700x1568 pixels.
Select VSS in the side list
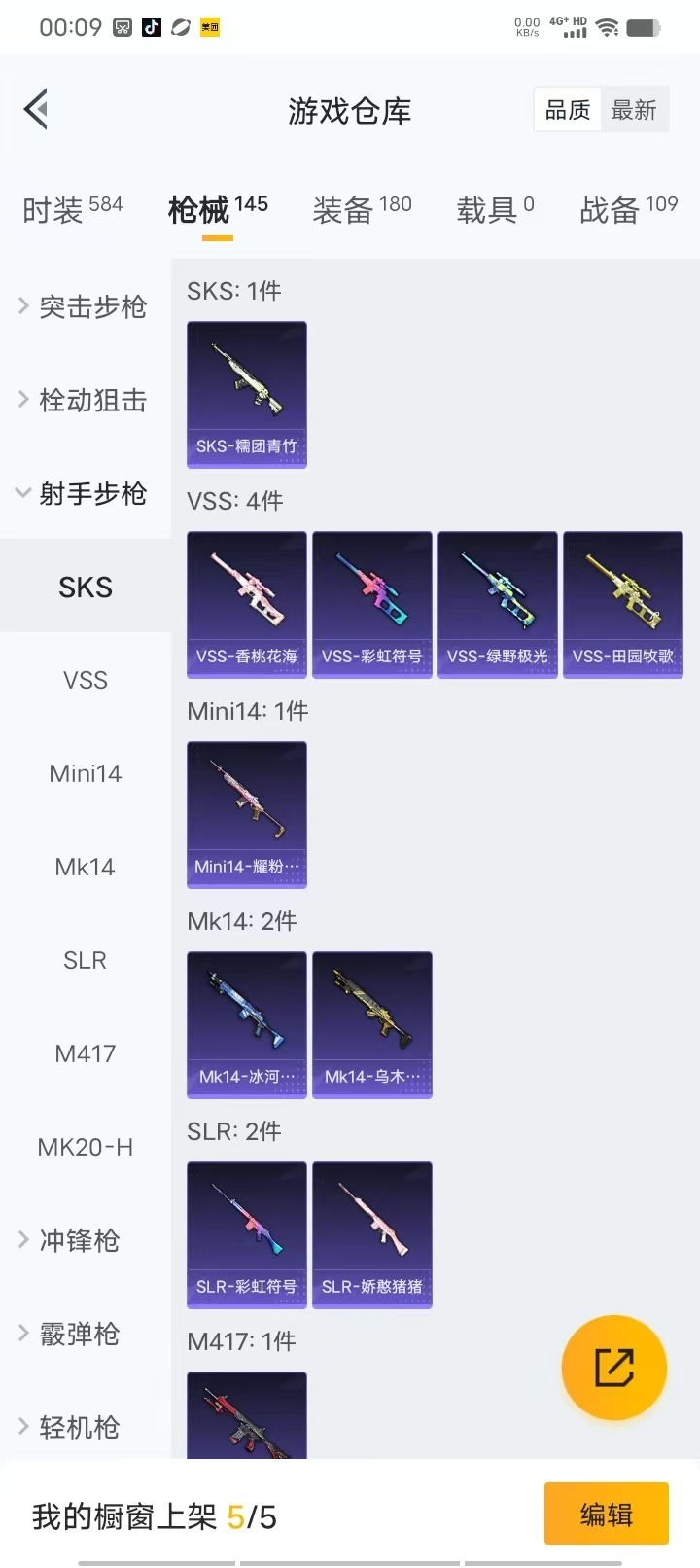tap(86, 680)
